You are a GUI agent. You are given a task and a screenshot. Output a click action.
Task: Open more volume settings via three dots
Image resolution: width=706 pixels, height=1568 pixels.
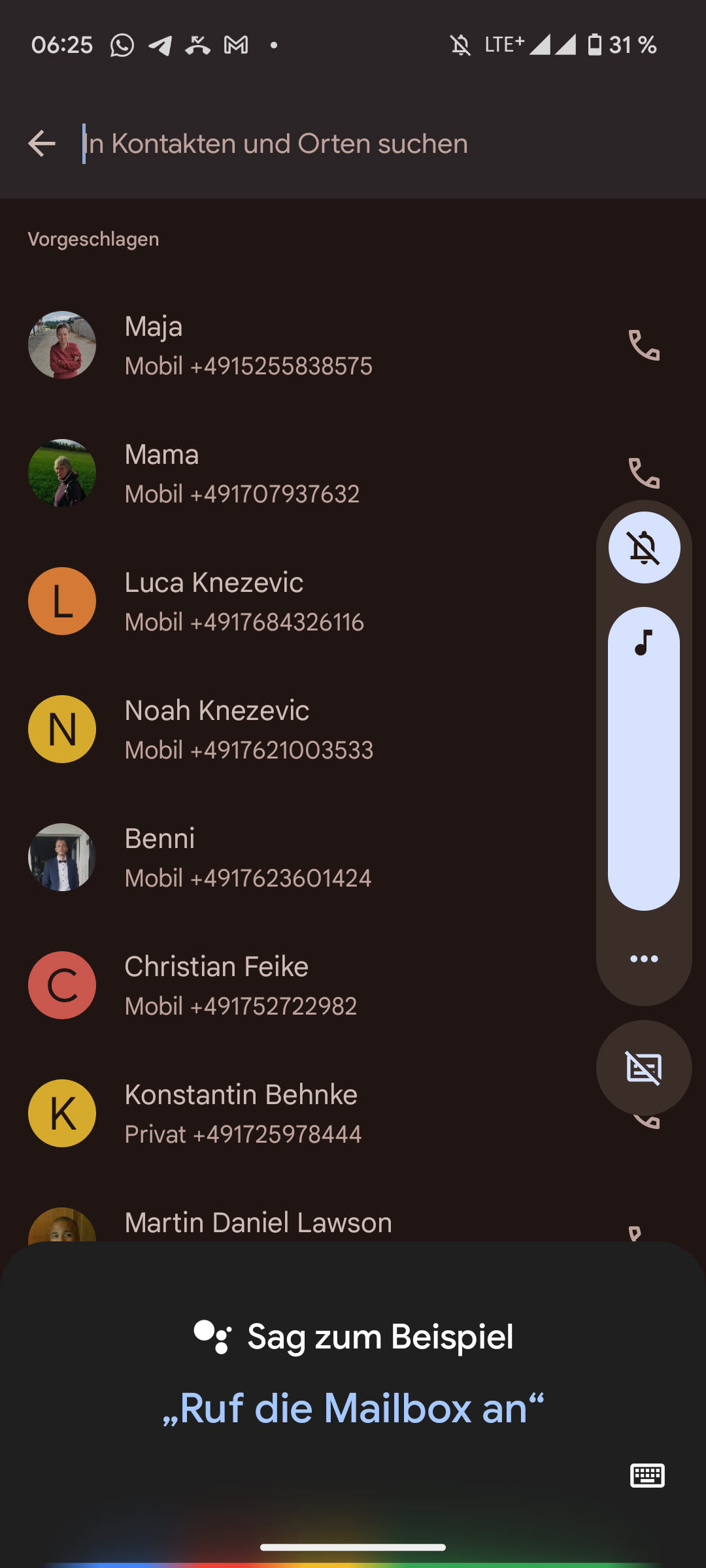[x=644, y=958]
